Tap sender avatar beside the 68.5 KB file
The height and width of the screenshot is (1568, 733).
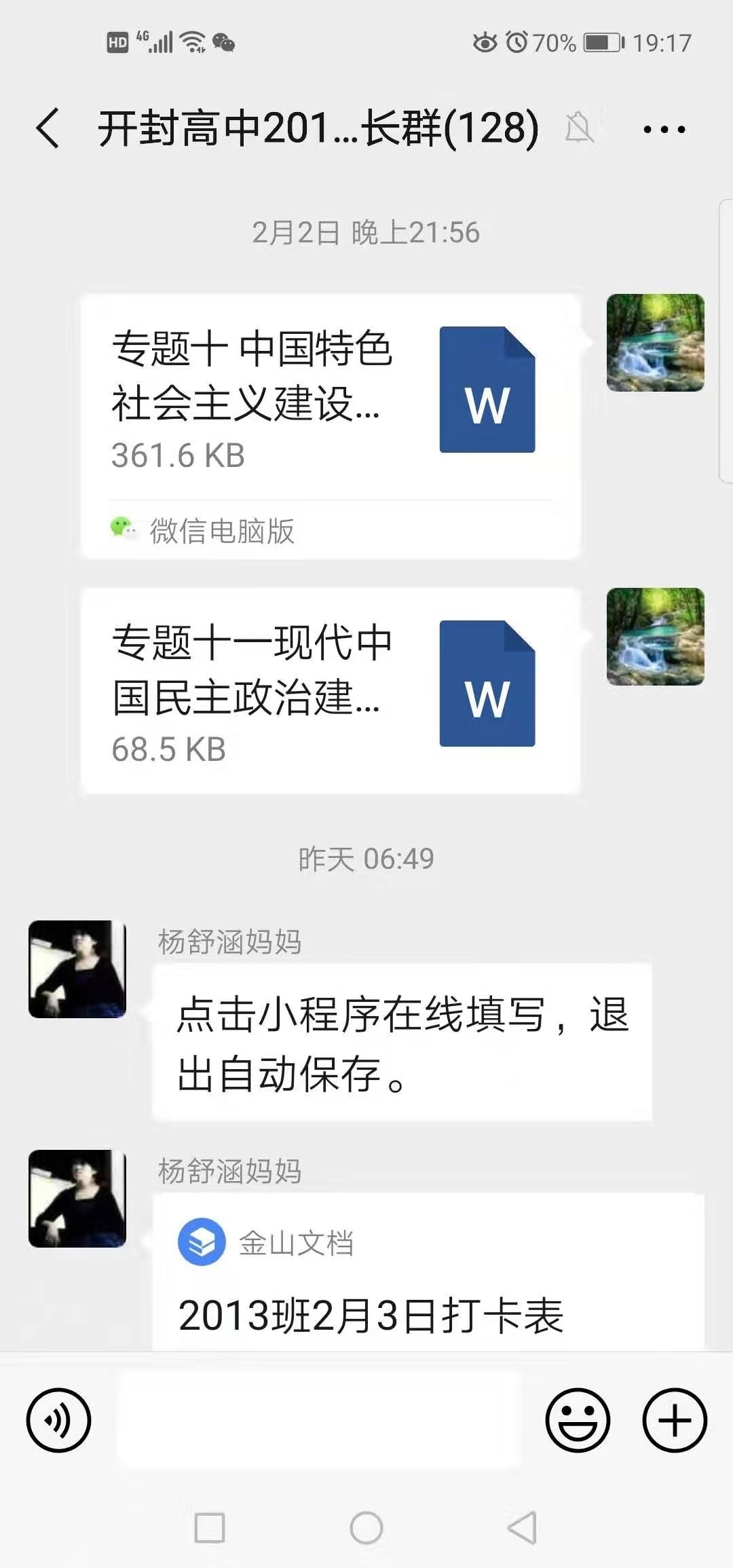pyautogui.click(x=655, y=637)
